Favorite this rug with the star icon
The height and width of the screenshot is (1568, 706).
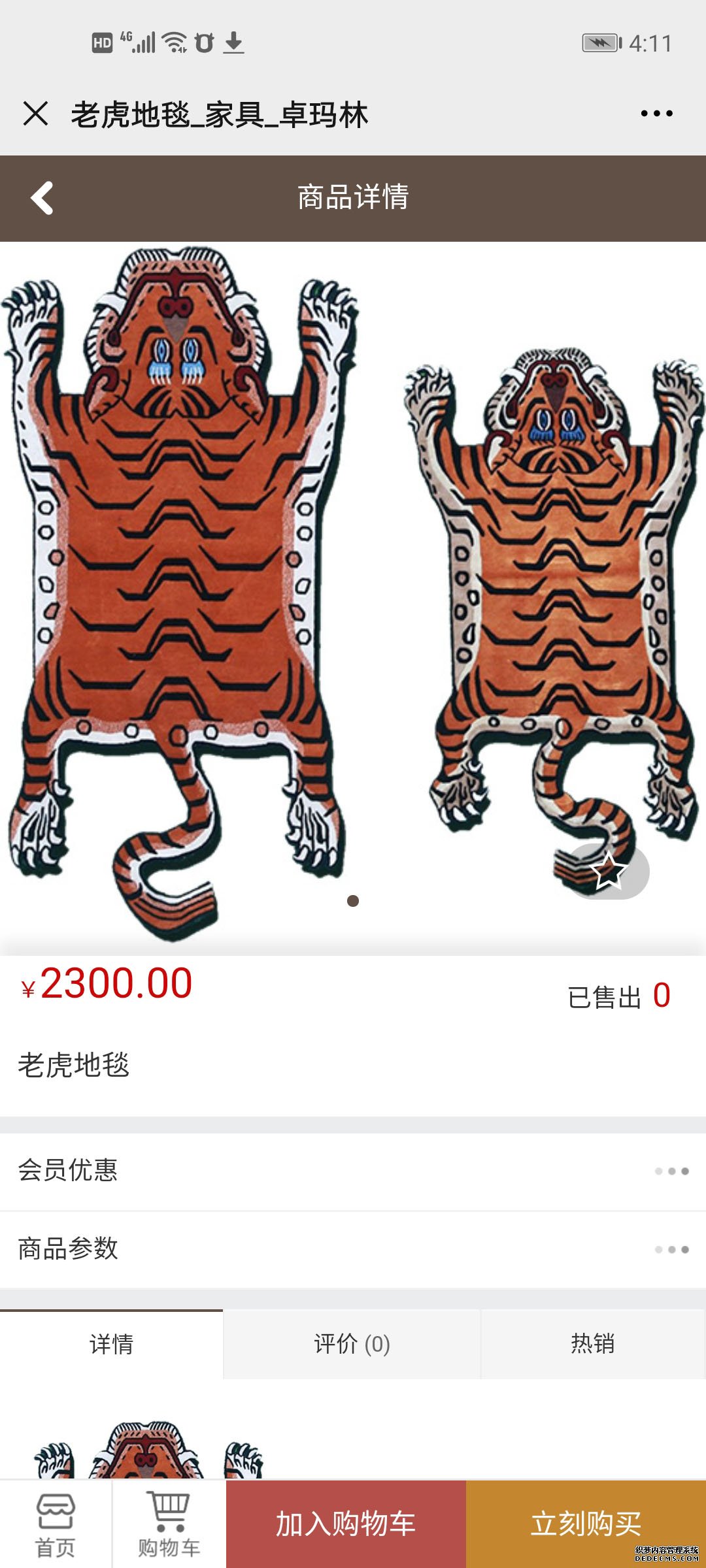point(609,871)
